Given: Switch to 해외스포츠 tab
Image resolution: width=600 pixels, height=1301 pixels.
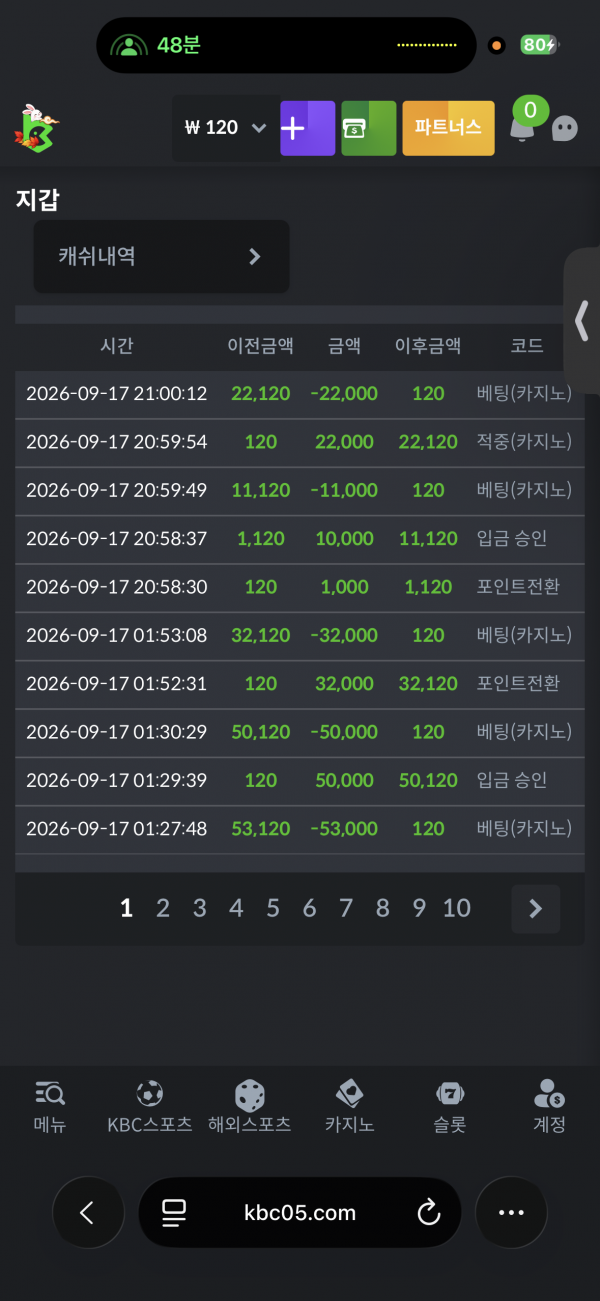Looking at the screenshot, I should pyautogui.click(x=250, y=1106).
